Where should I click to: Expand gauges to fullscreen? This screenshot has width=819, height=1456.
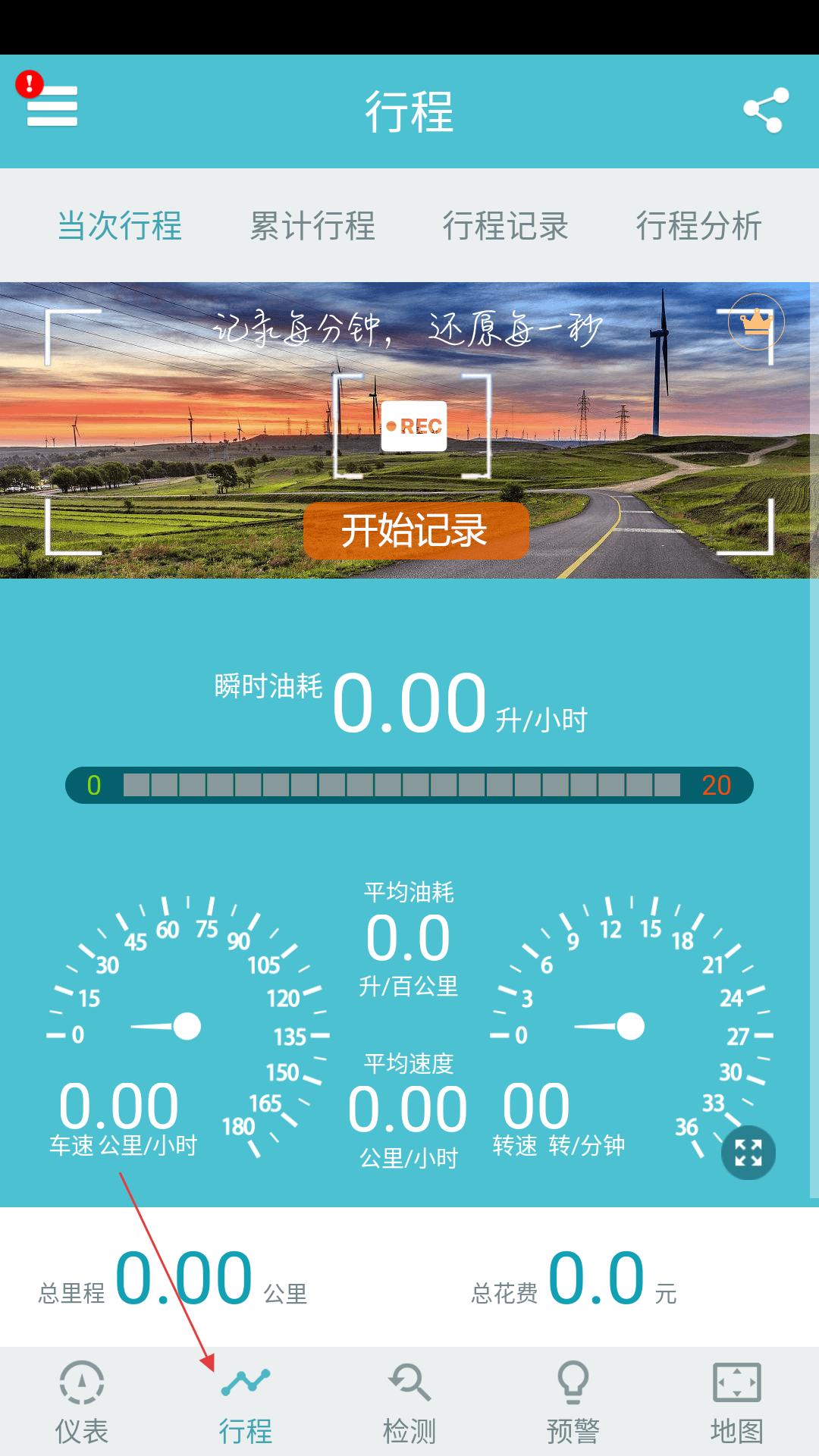pos(748,1153)
